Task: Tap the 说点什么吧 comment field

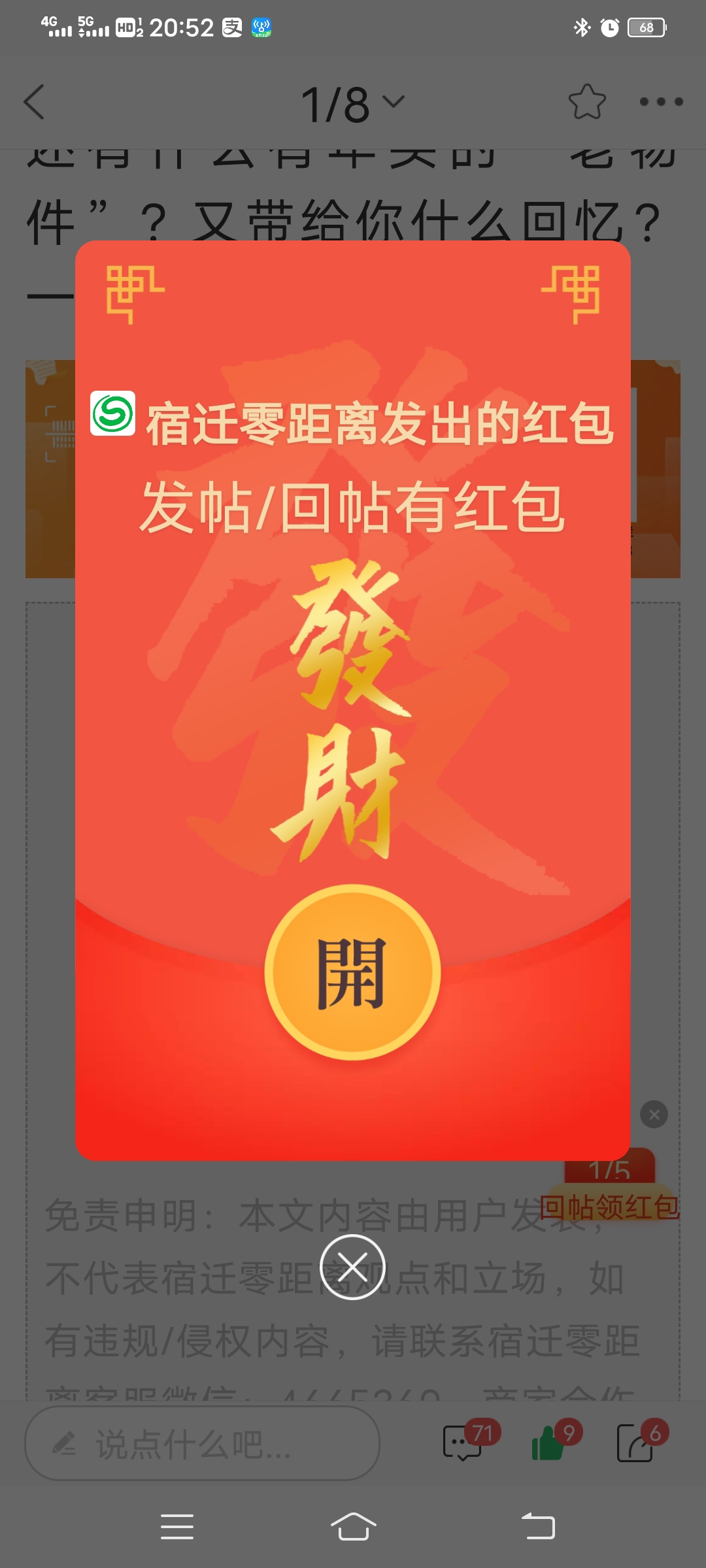Action: pos(201,1444)
